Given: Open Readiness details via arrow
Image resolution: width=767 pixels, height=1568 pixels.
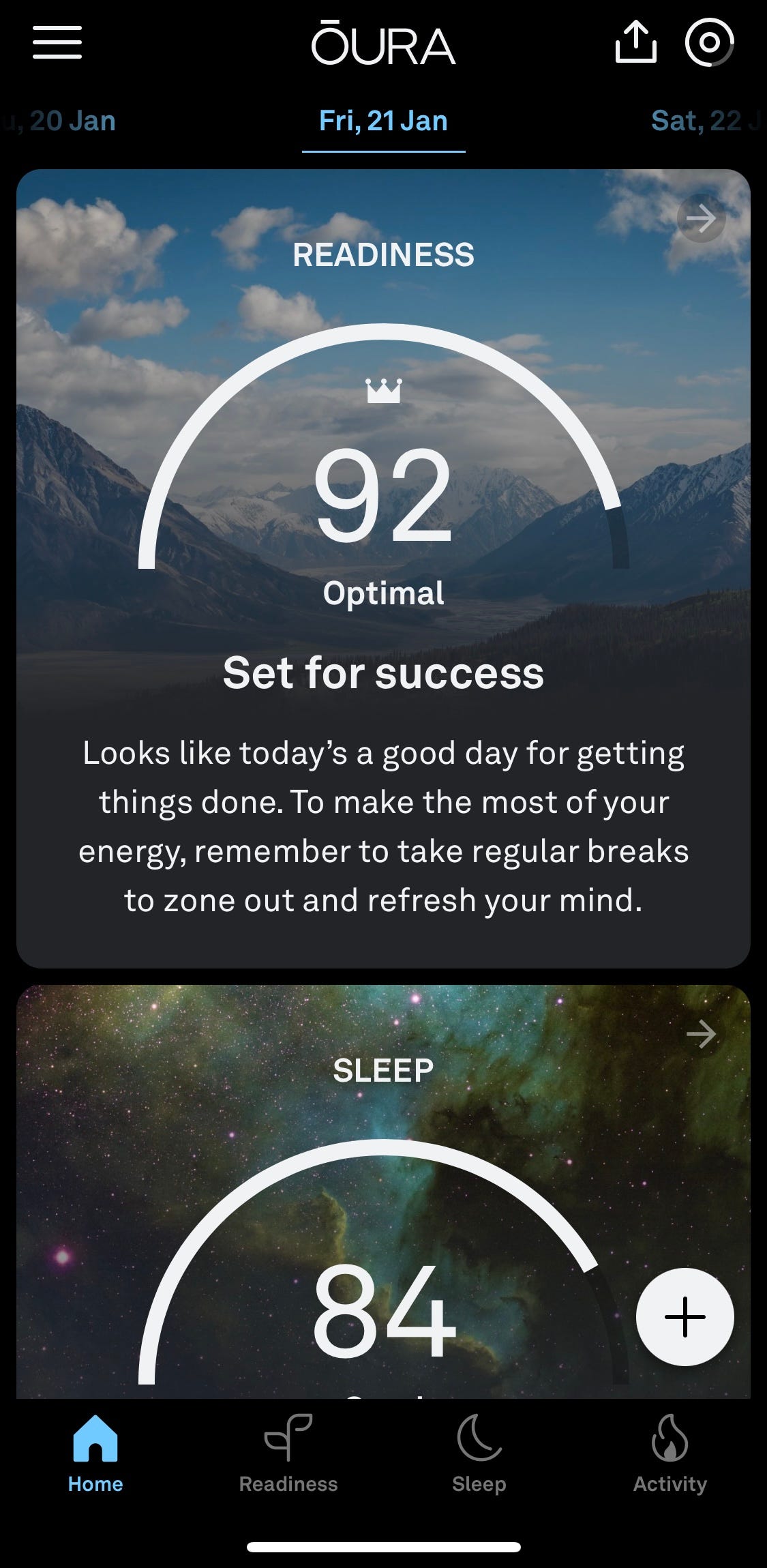Looking at the screenshot, I should point(701,219).
